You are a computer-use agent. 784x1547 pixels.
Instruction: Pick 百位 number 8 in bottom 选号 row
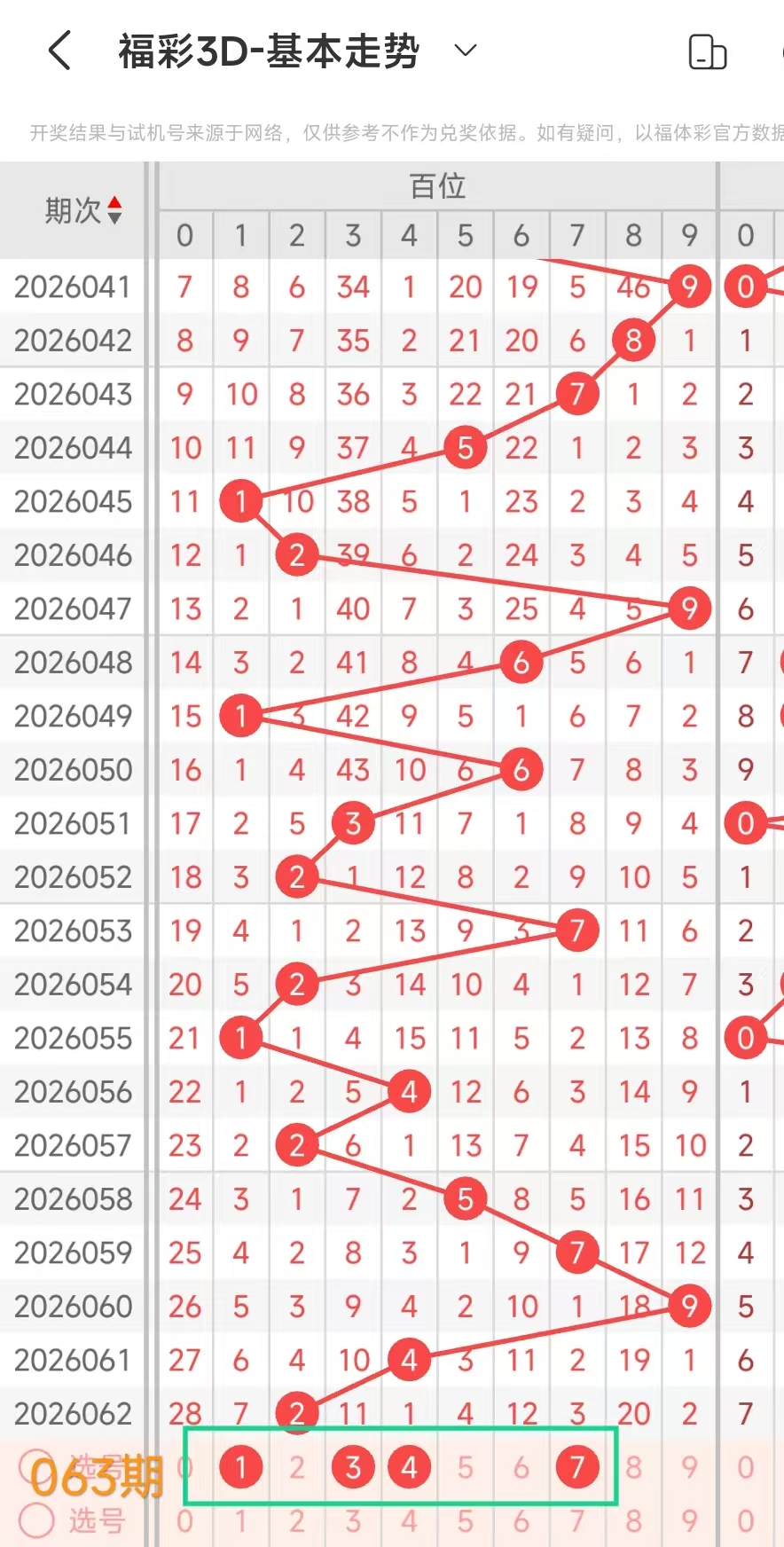coord(633,1521)
